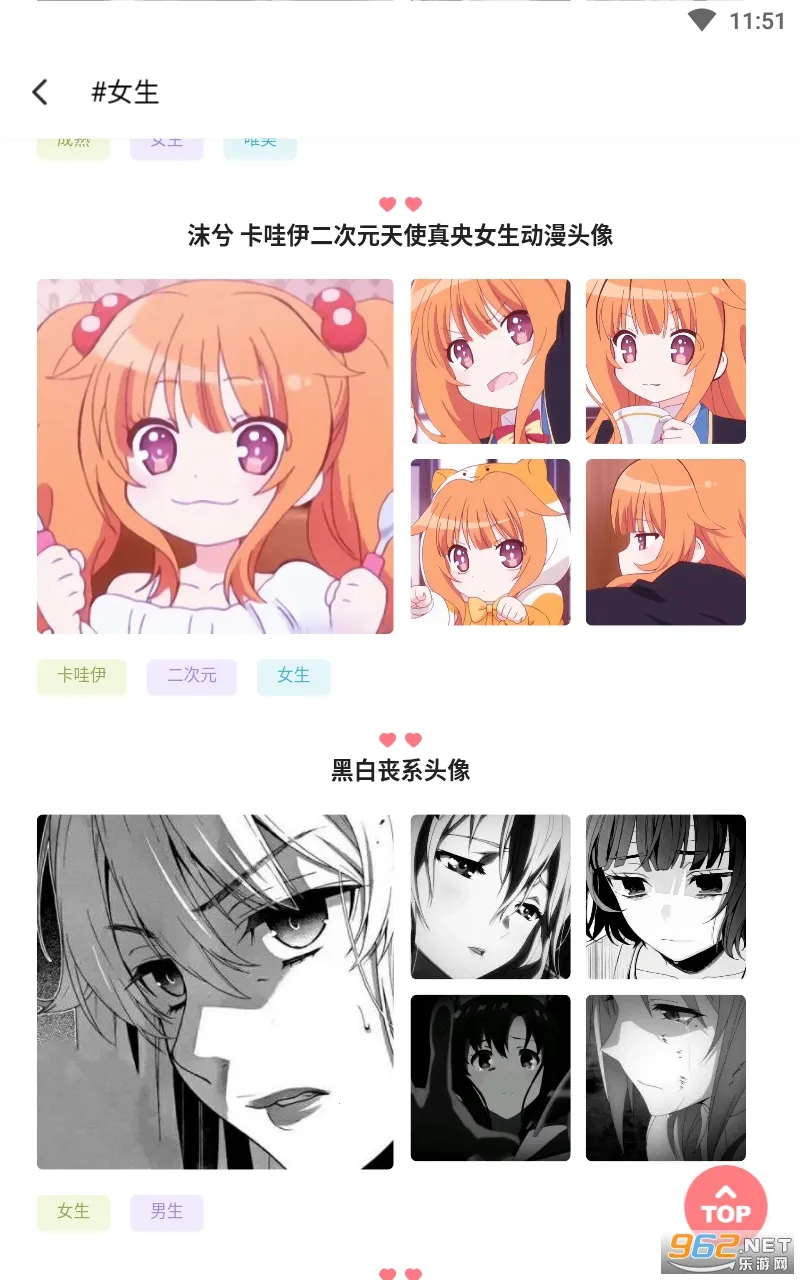
Task: View the large black-and-white avatar image
Action: pos(214,992)
